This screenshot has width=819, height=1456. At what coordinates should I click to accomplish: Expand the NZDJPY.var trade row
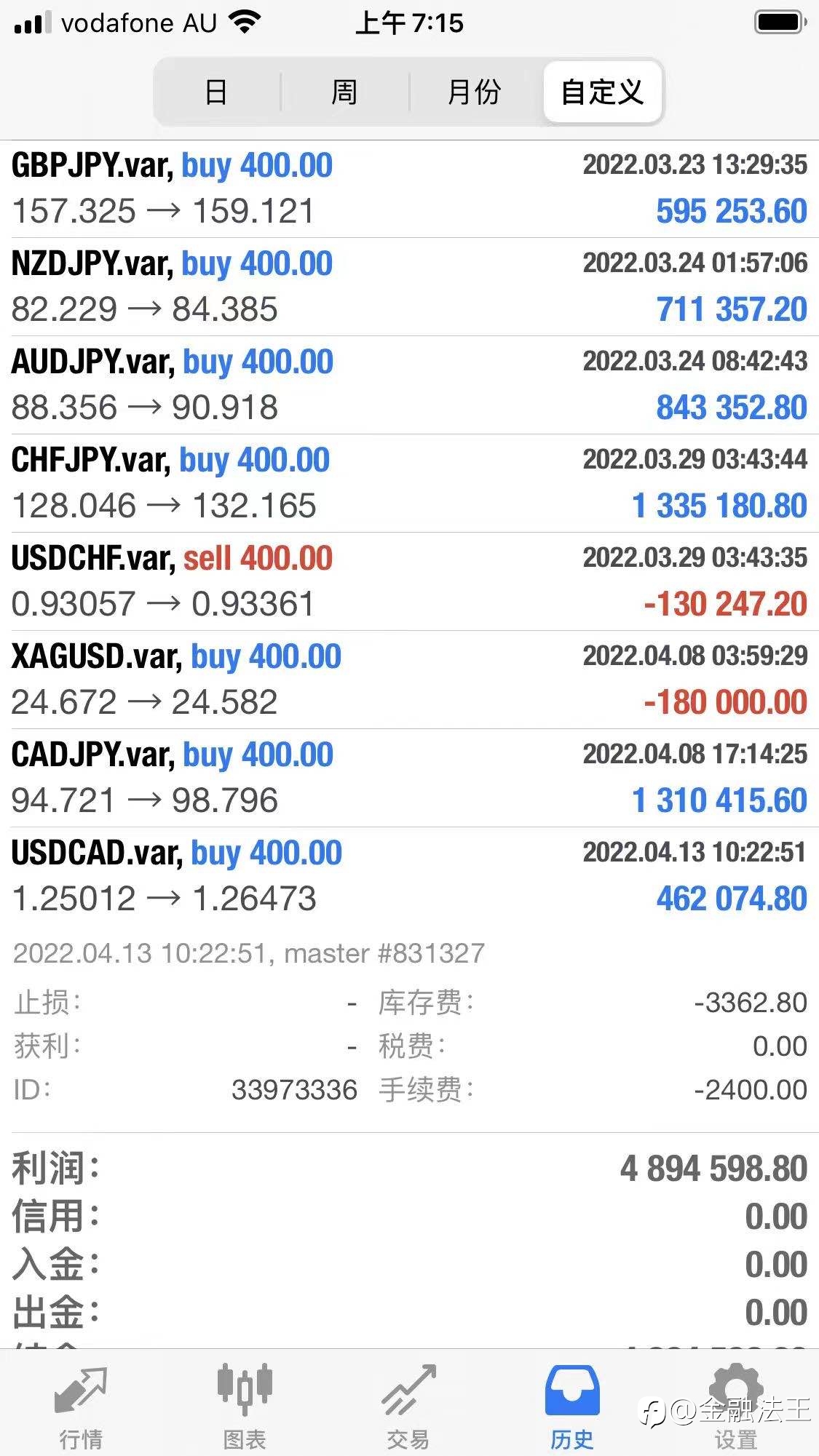click(409, 287)
